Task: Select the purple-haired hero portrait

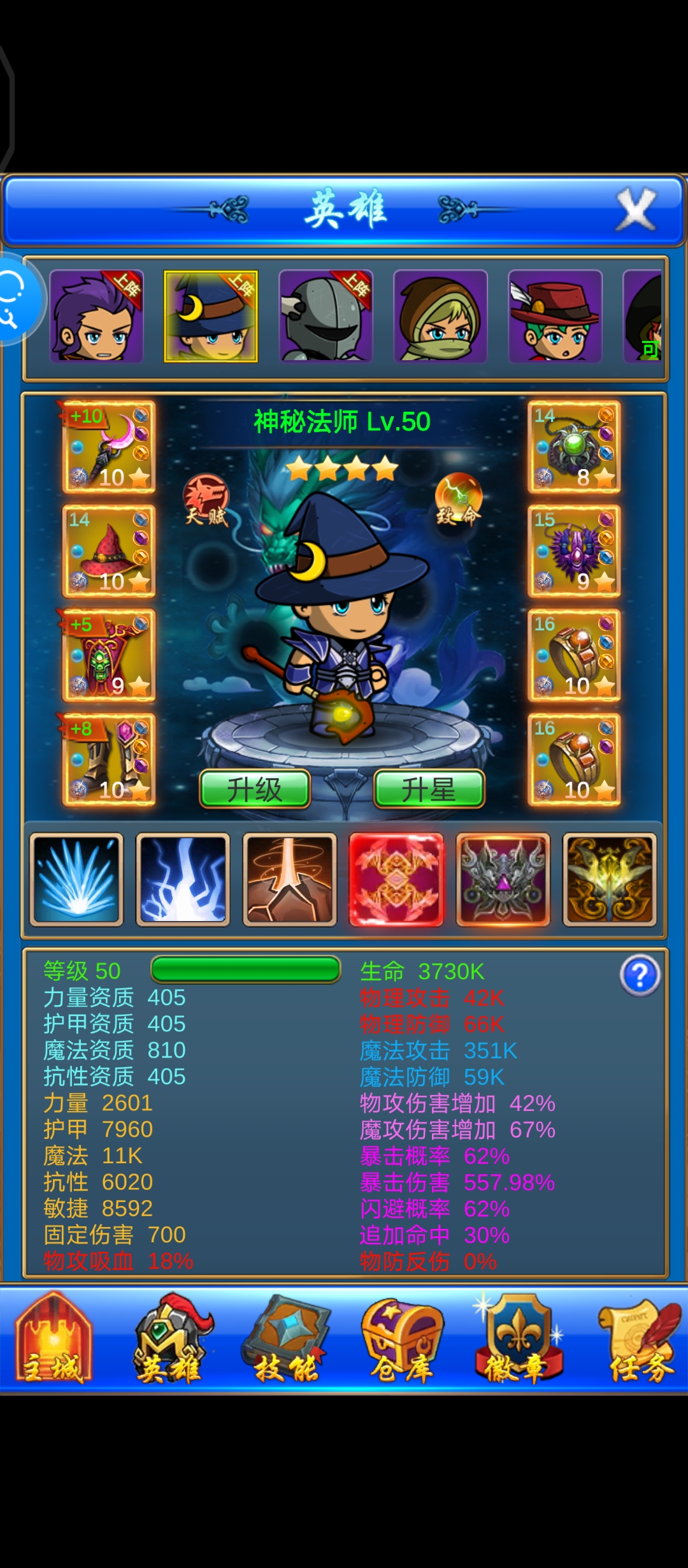Action: pos(96,316)
